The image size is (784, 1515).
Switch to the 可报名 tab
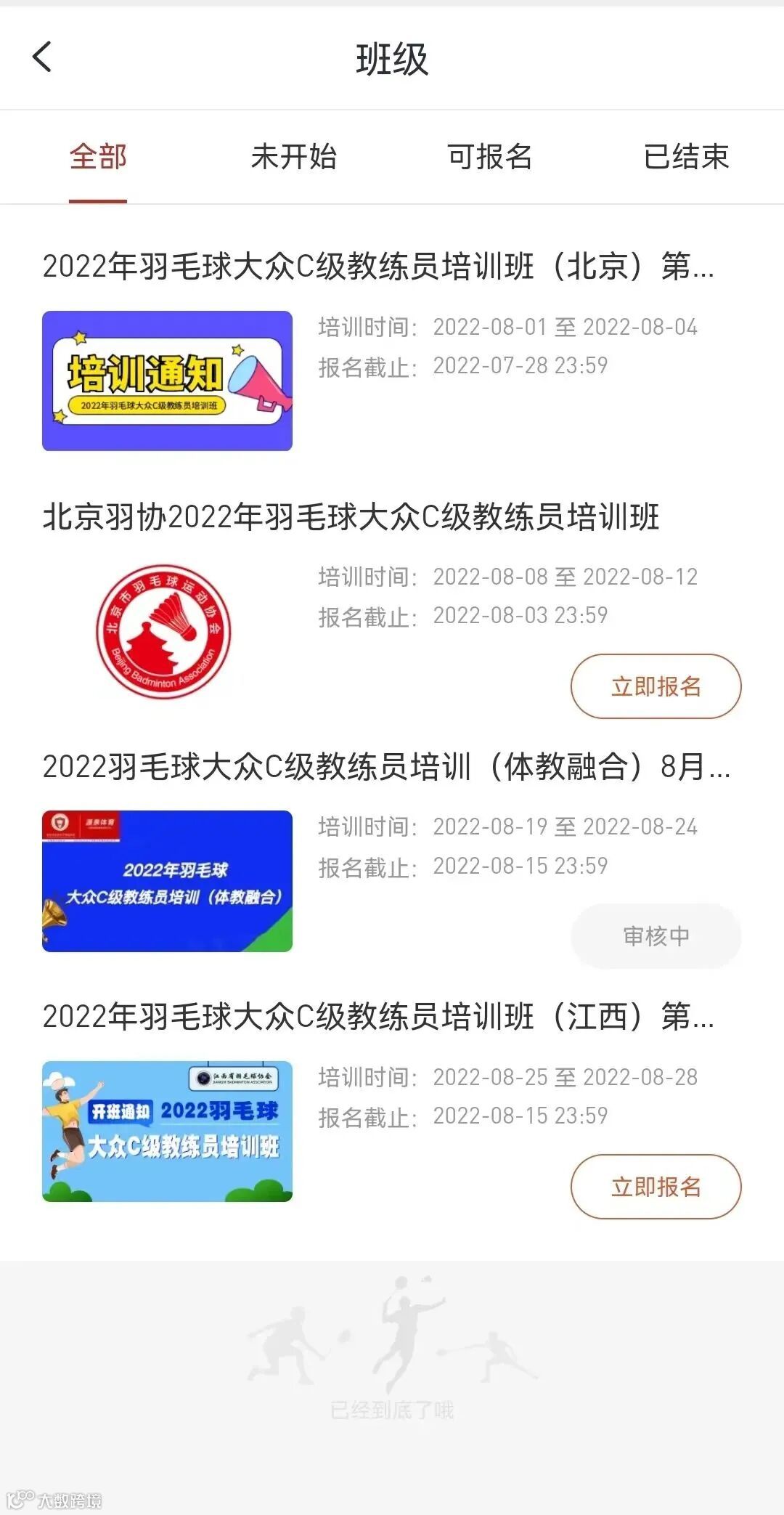[x=490, y=157]
